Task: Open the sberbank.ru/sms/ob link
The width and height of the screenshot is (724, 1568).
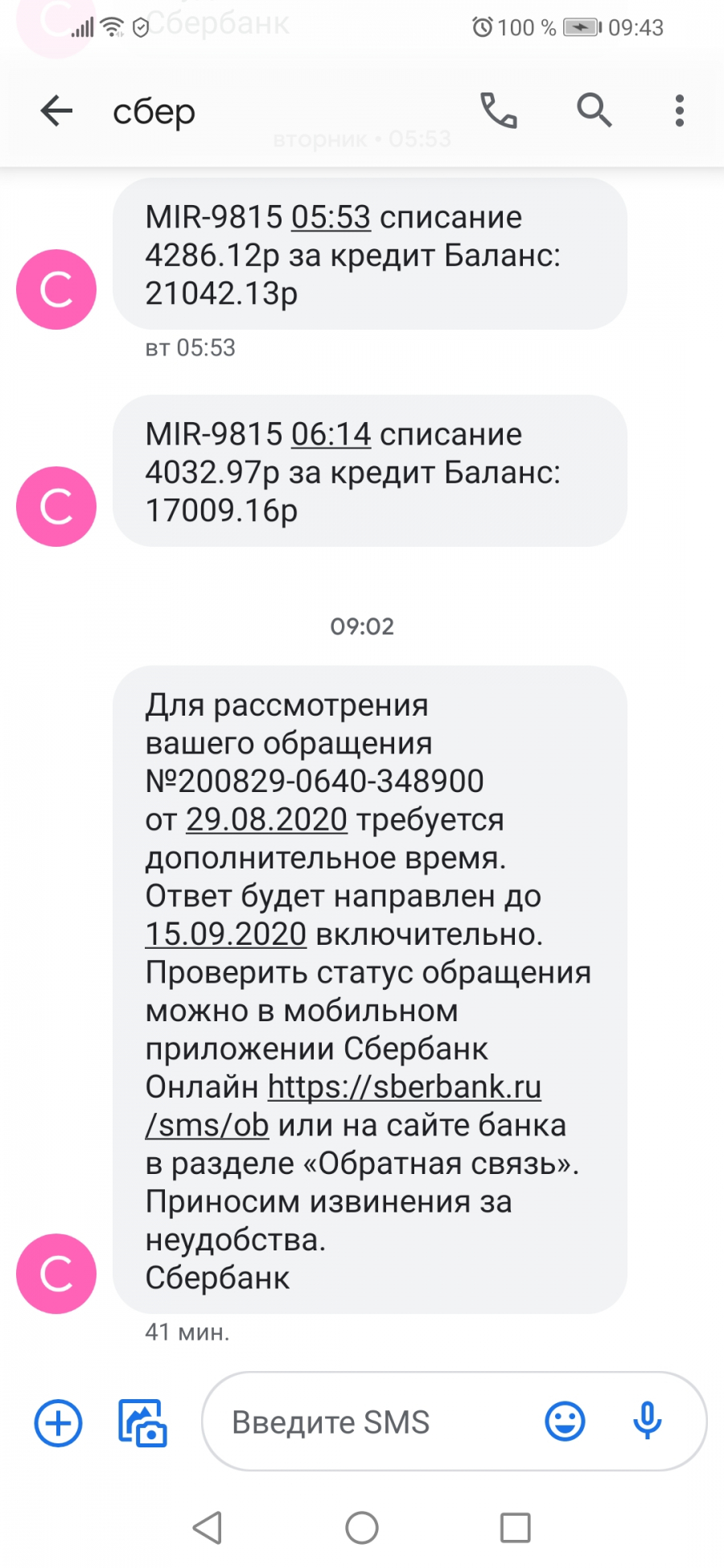Action: 343,1106
